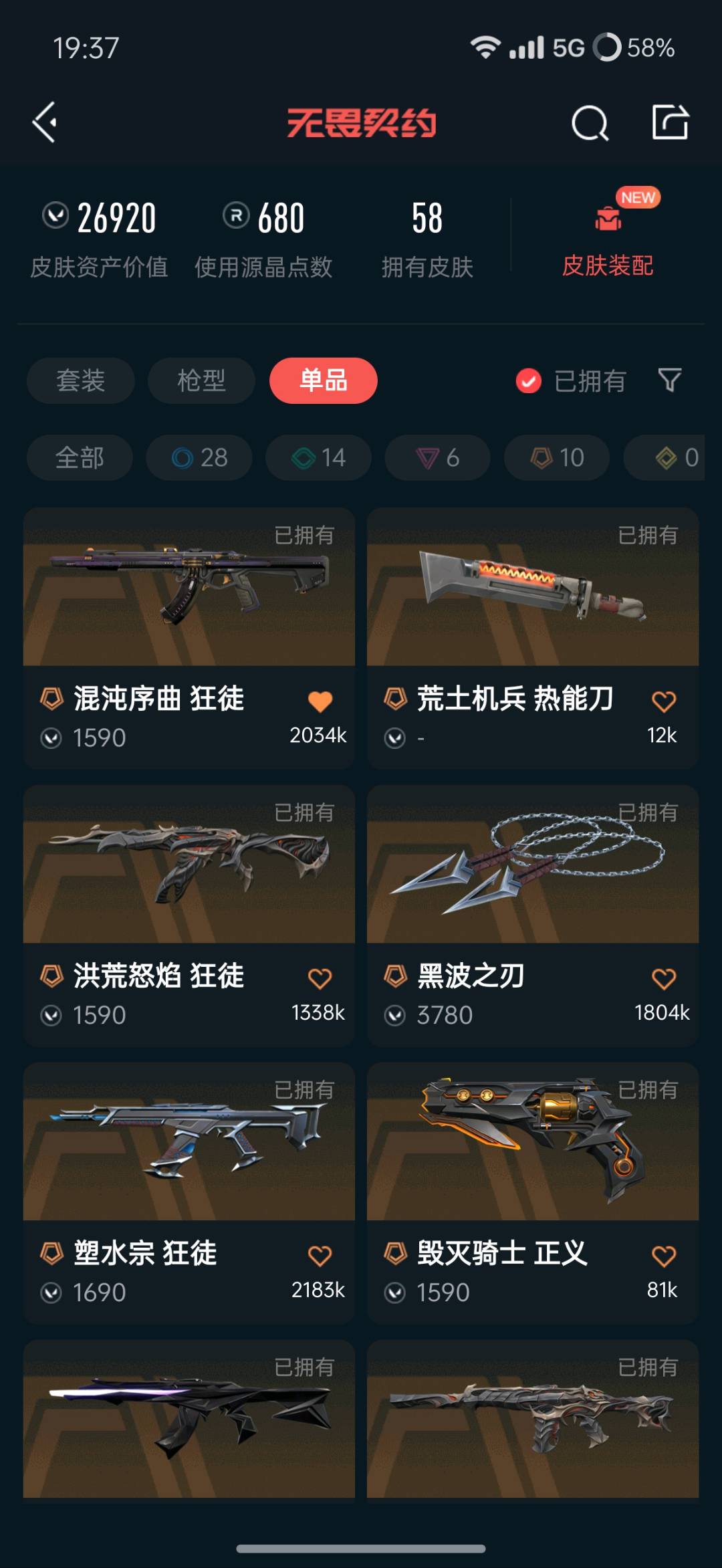Filter by the green tier chip showing 14
The width and height of the screenshot is (722, 1568).
click(x=318, y=458)
